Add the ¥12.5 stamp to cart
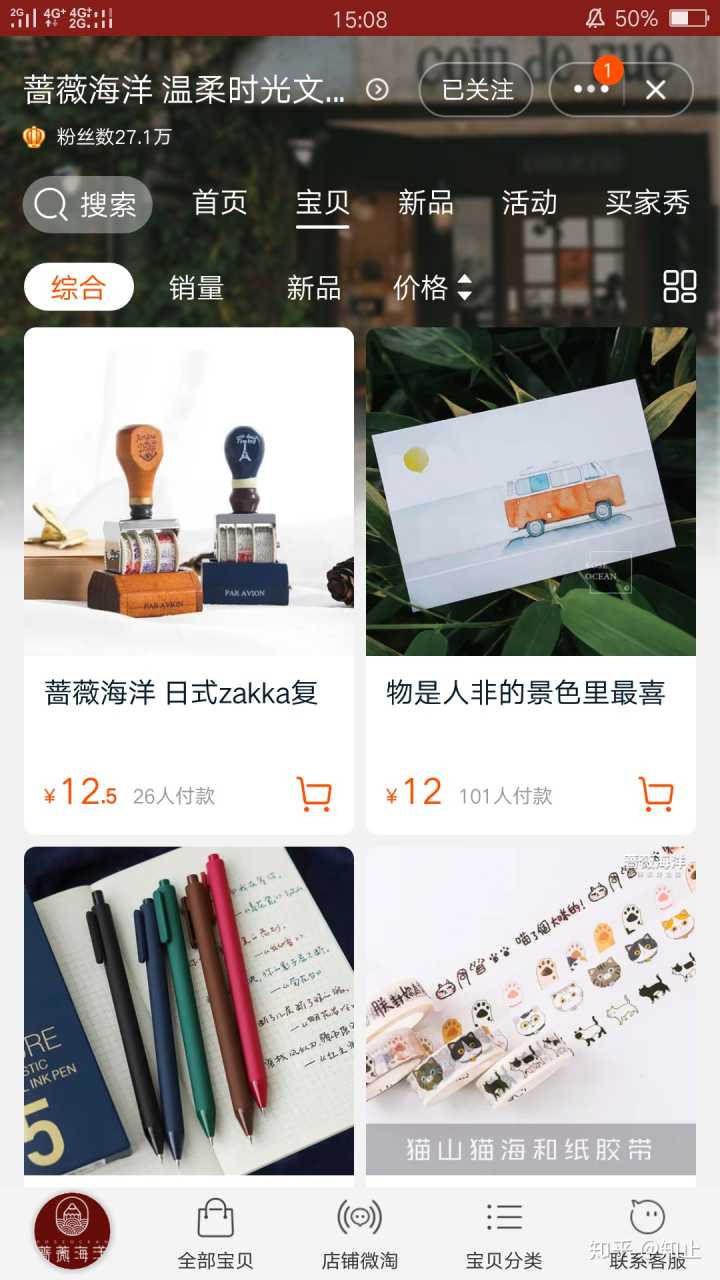 pyautogui.click(x=314, y=795)
